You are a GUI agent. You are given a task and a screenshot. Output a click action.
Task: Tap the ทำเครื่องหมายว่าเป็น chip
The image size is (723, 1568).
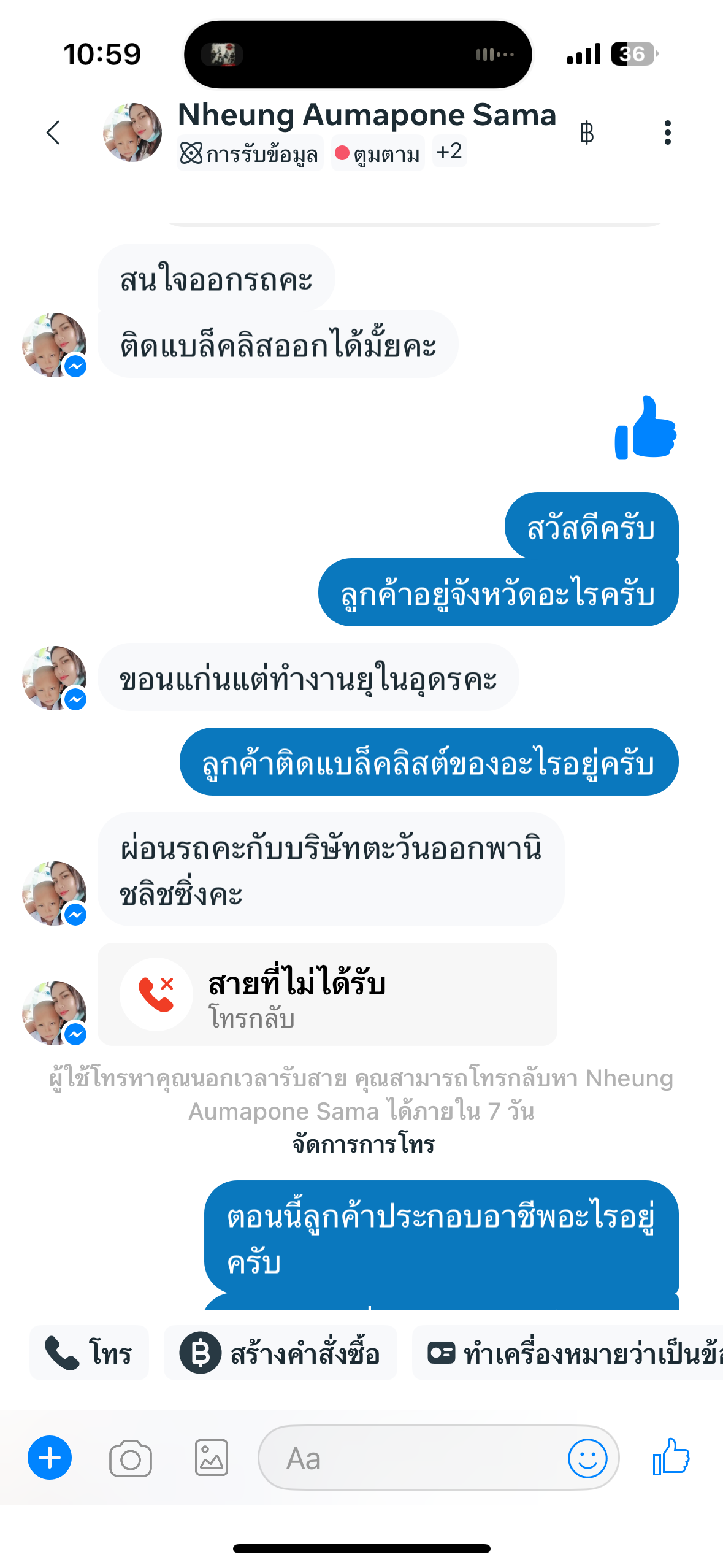point(567,1353)
